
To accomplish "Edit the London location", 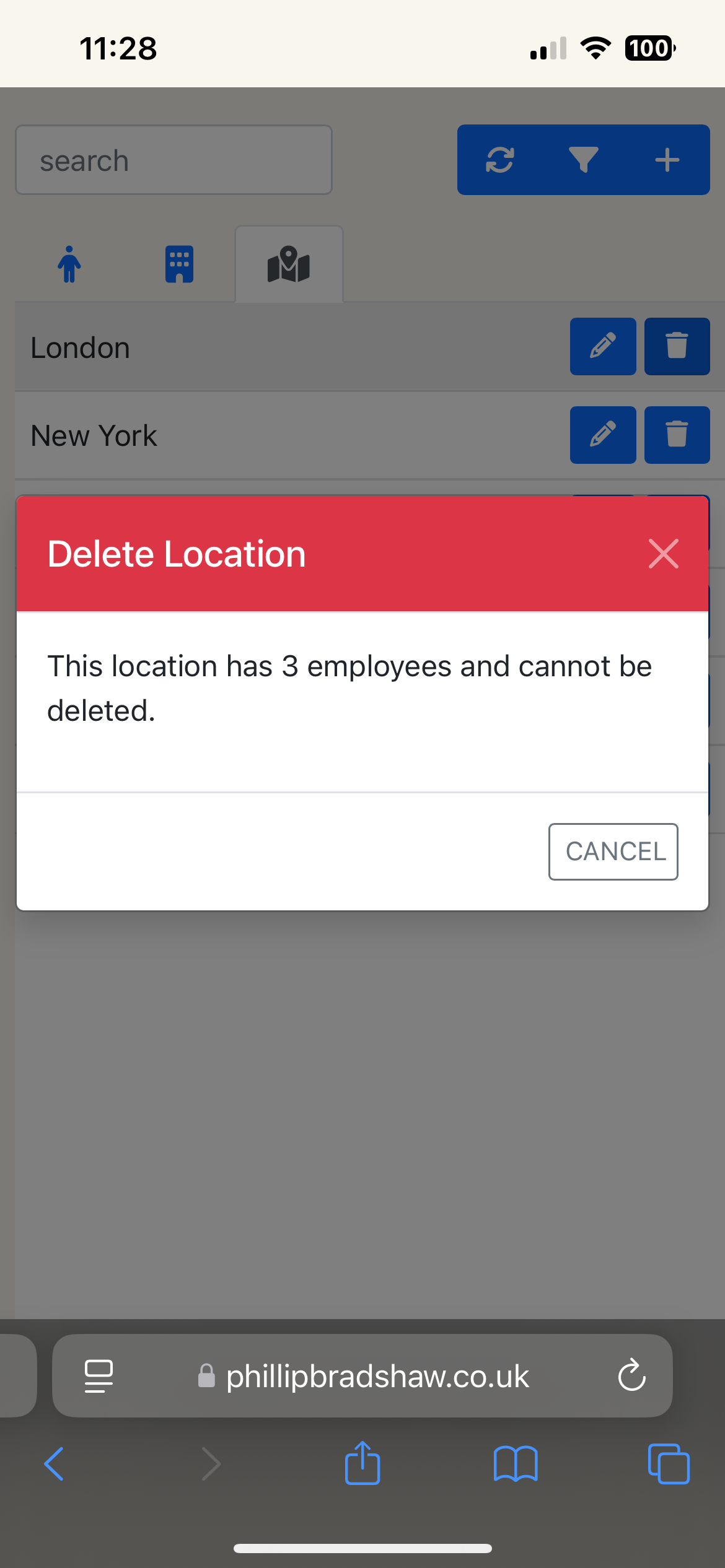I will pos(602,346).
